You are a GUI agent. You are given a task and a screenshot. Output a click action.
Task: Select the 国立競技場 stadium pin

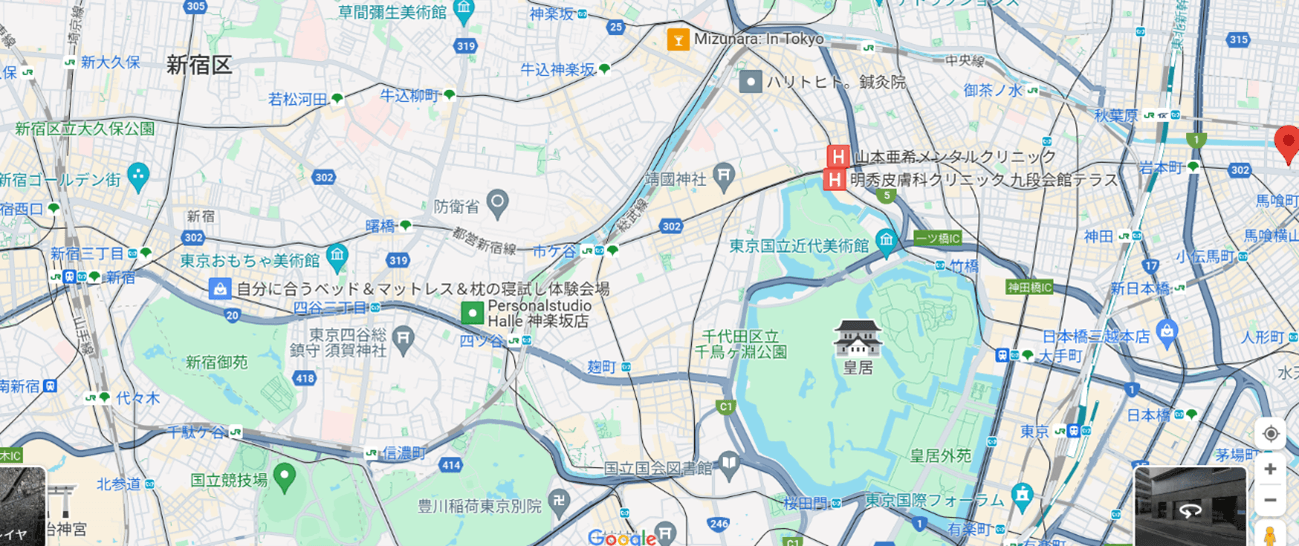[x=285, y=474]
